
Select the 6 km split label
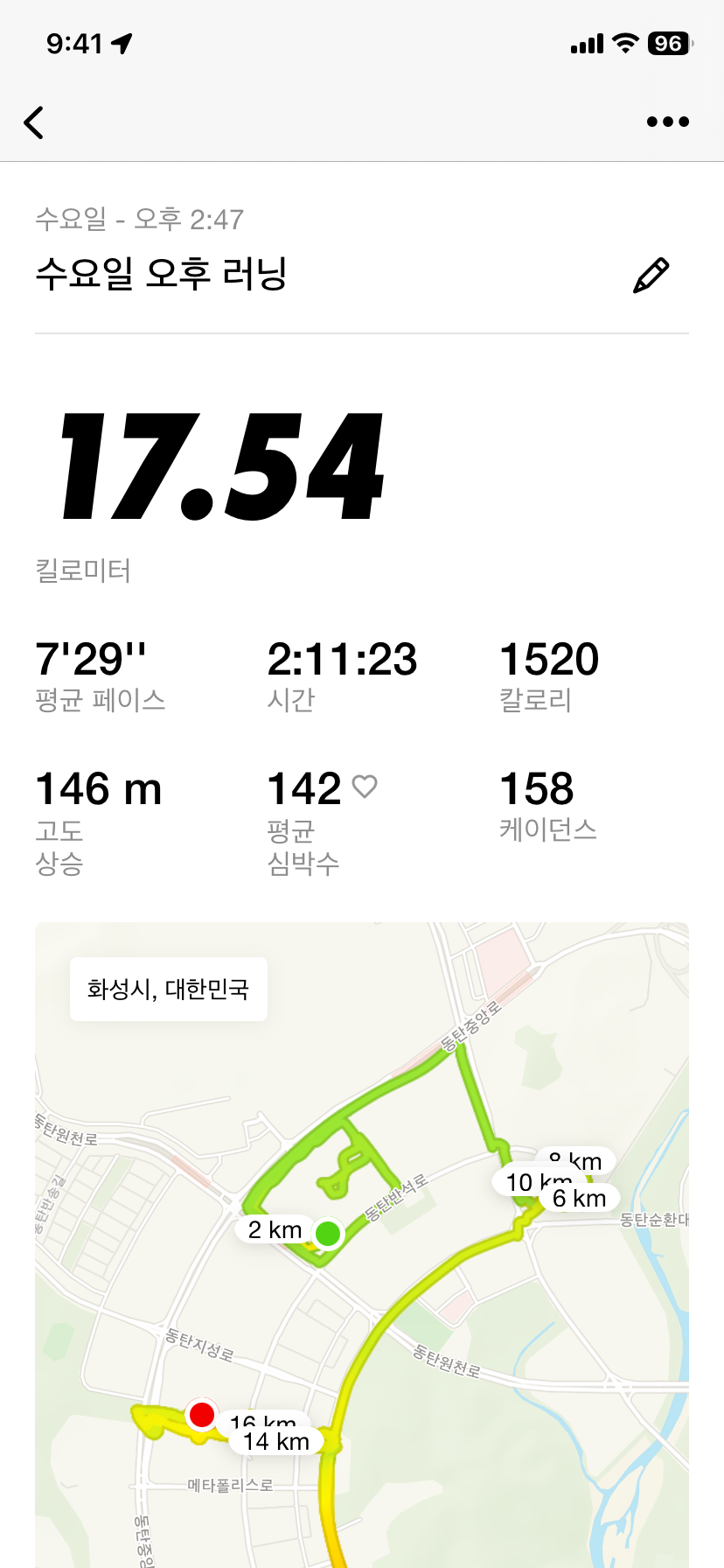pos(580,1197)
